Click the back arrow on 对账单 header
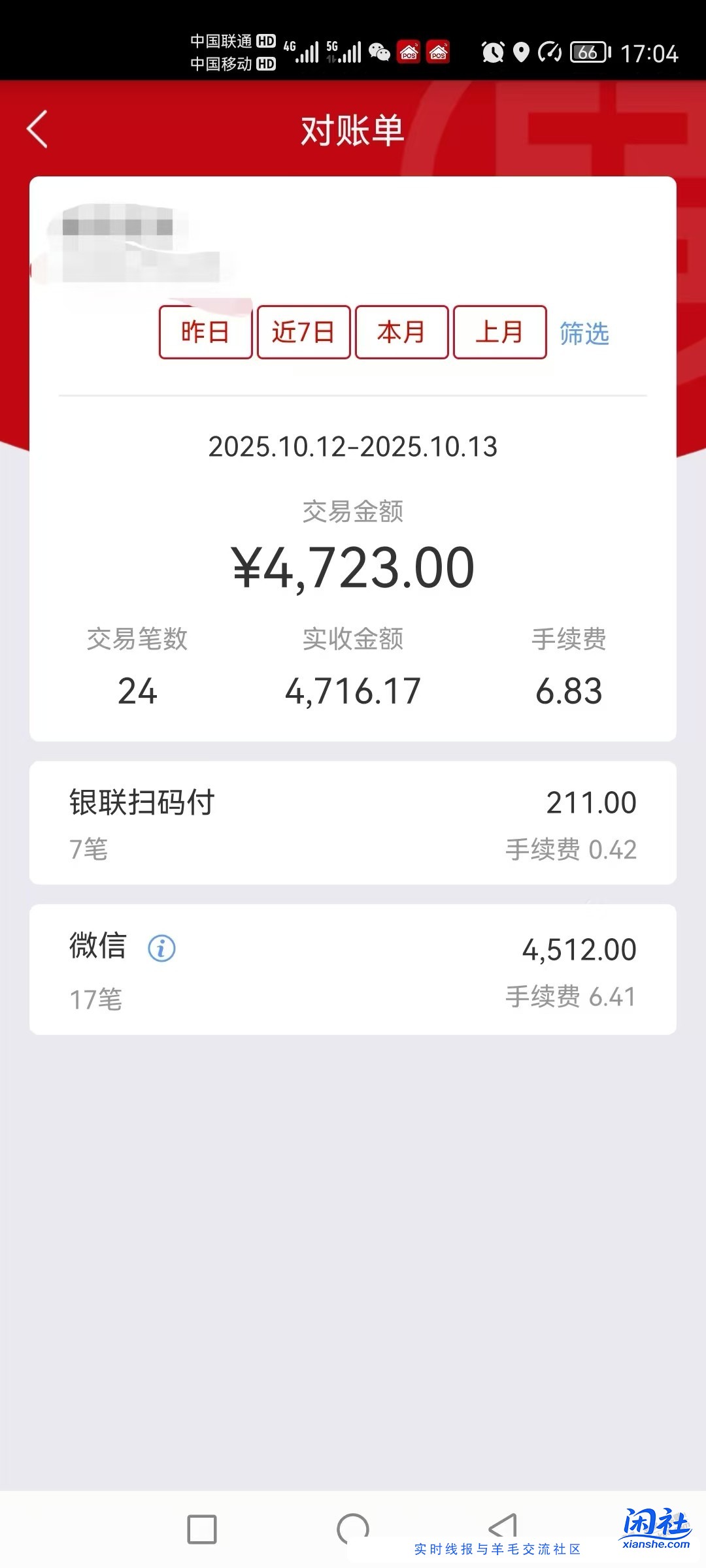 37,129
